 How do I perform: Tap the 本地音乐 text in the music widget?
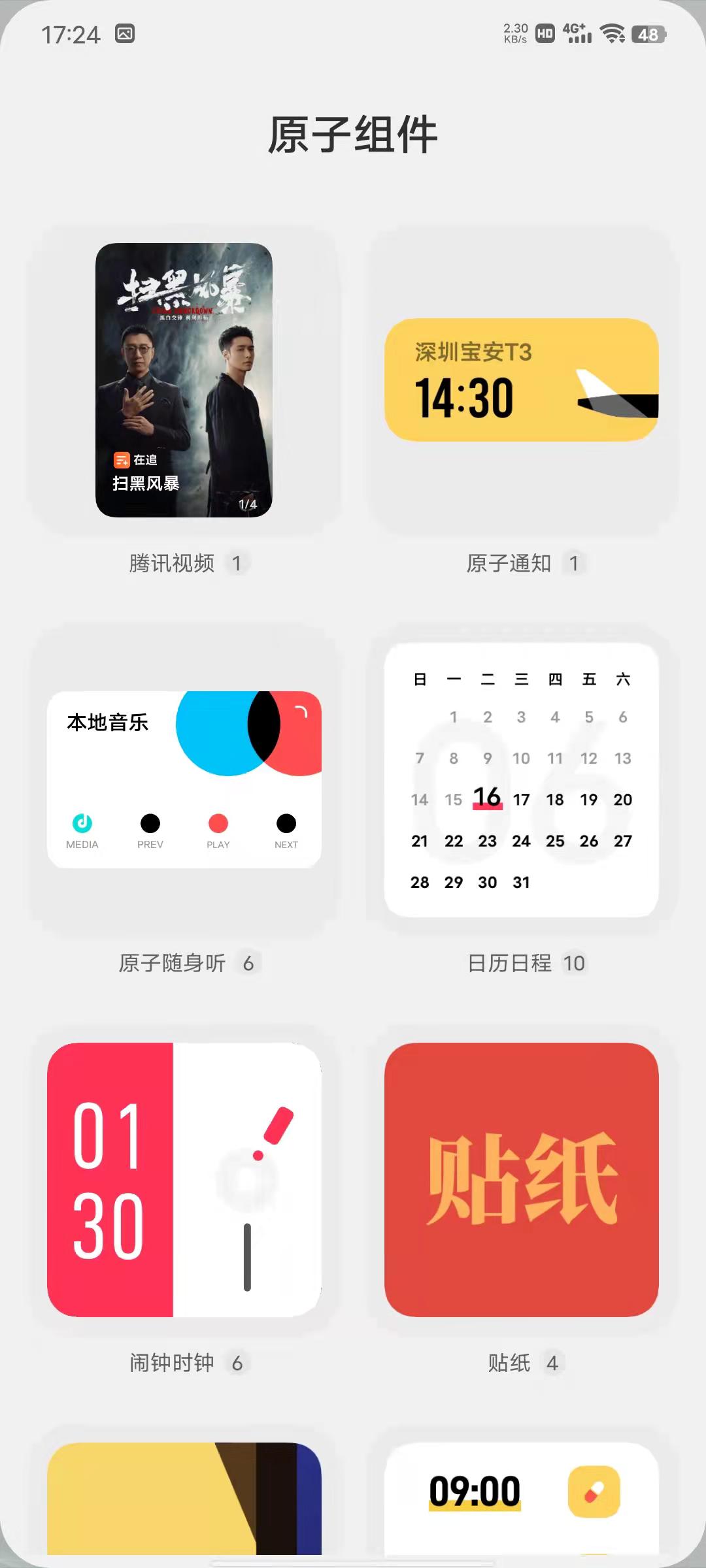(109, 723)
